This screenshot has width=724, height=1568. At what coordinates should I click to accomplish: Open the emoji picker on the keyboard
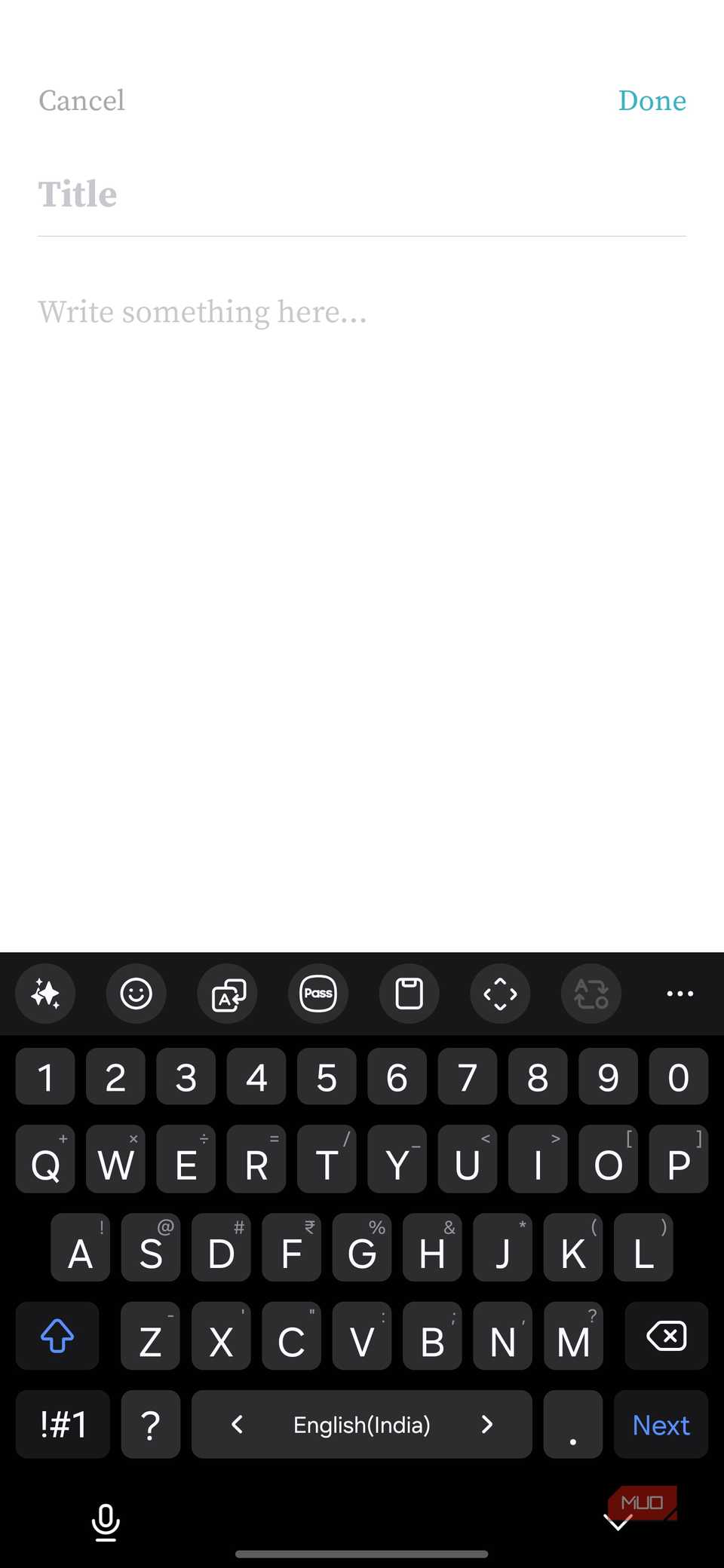(137, 994)
